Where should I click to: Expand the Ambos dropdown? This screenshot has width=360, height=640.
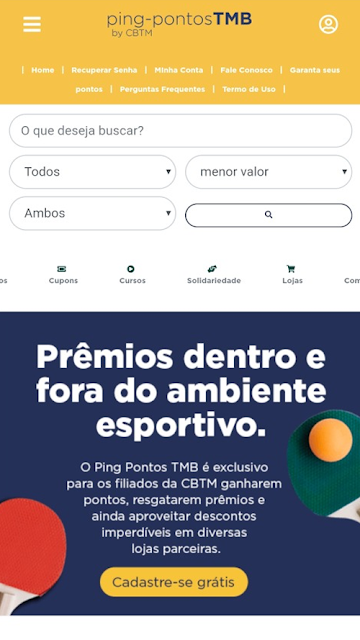tap(93, 213)
